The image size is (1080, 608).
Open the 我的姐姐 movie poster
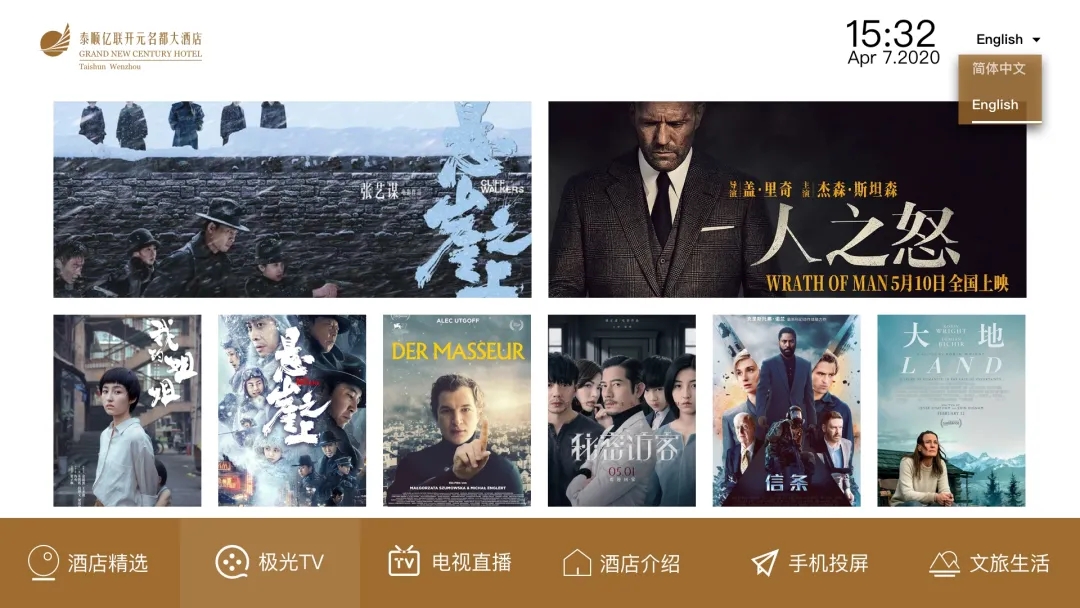click(x=127, y=410)
